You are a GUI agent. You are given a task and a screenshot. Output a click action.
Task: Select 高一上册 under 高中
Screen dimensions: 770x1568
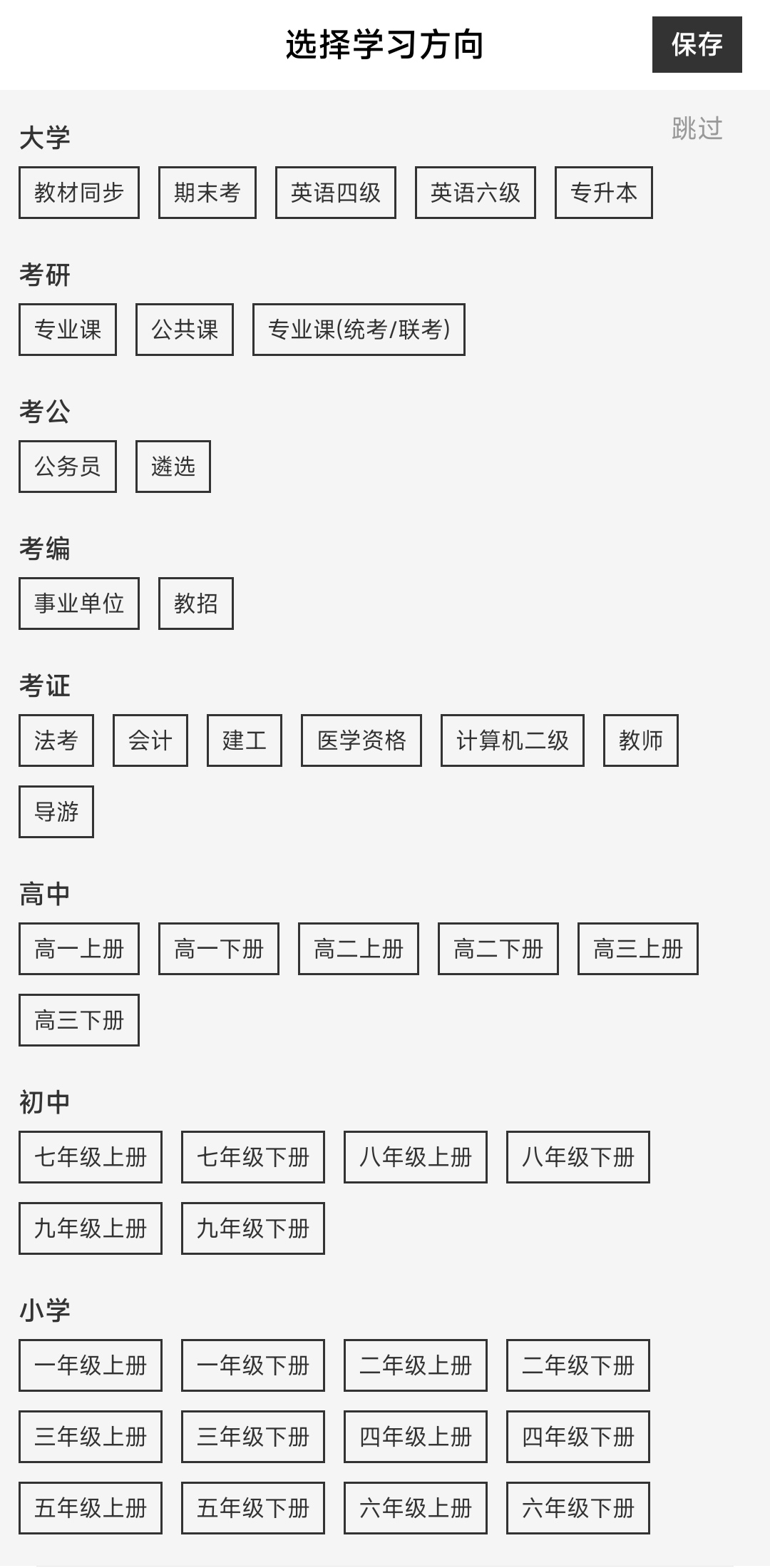coord(79,949)
